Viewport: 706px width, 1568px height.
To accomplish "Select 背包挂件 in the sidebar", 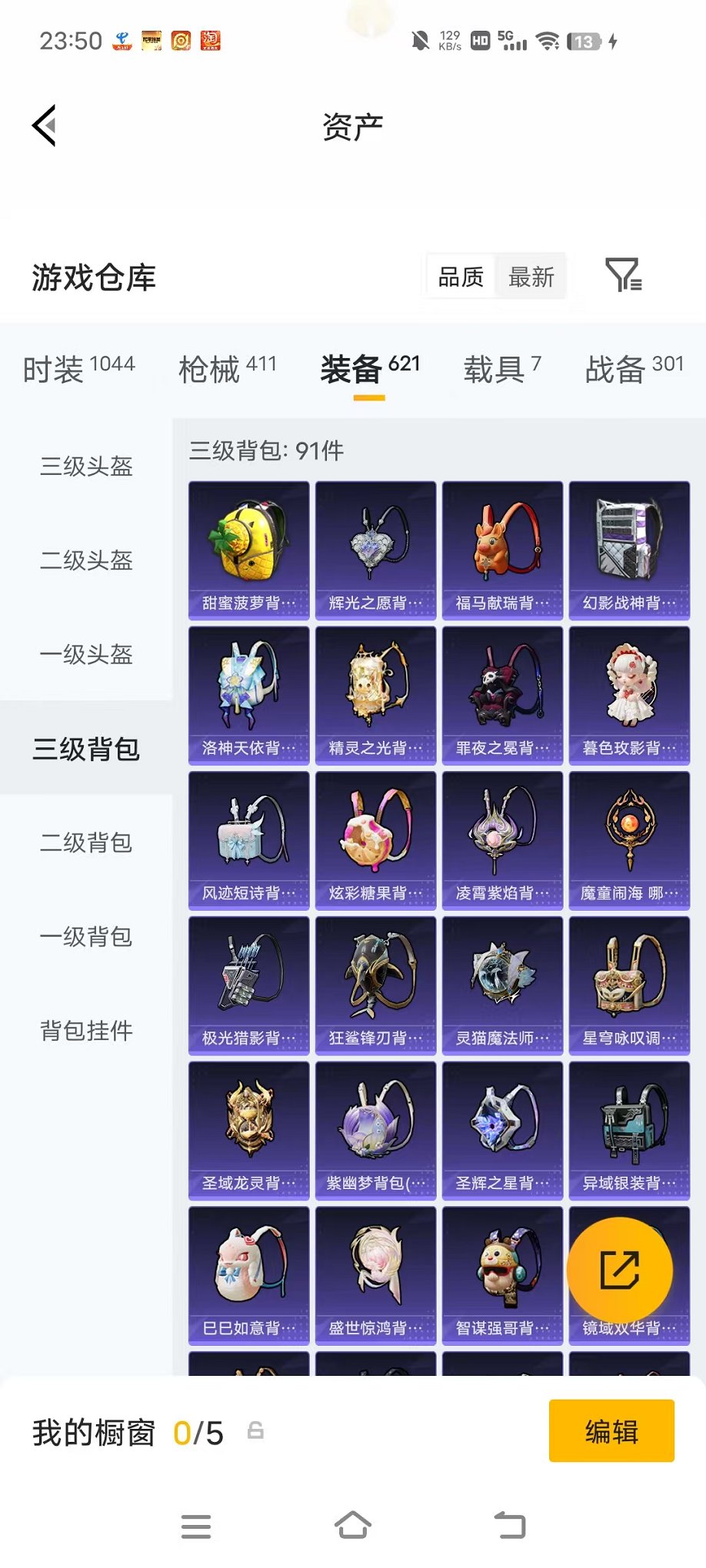I will [86, 1031].
